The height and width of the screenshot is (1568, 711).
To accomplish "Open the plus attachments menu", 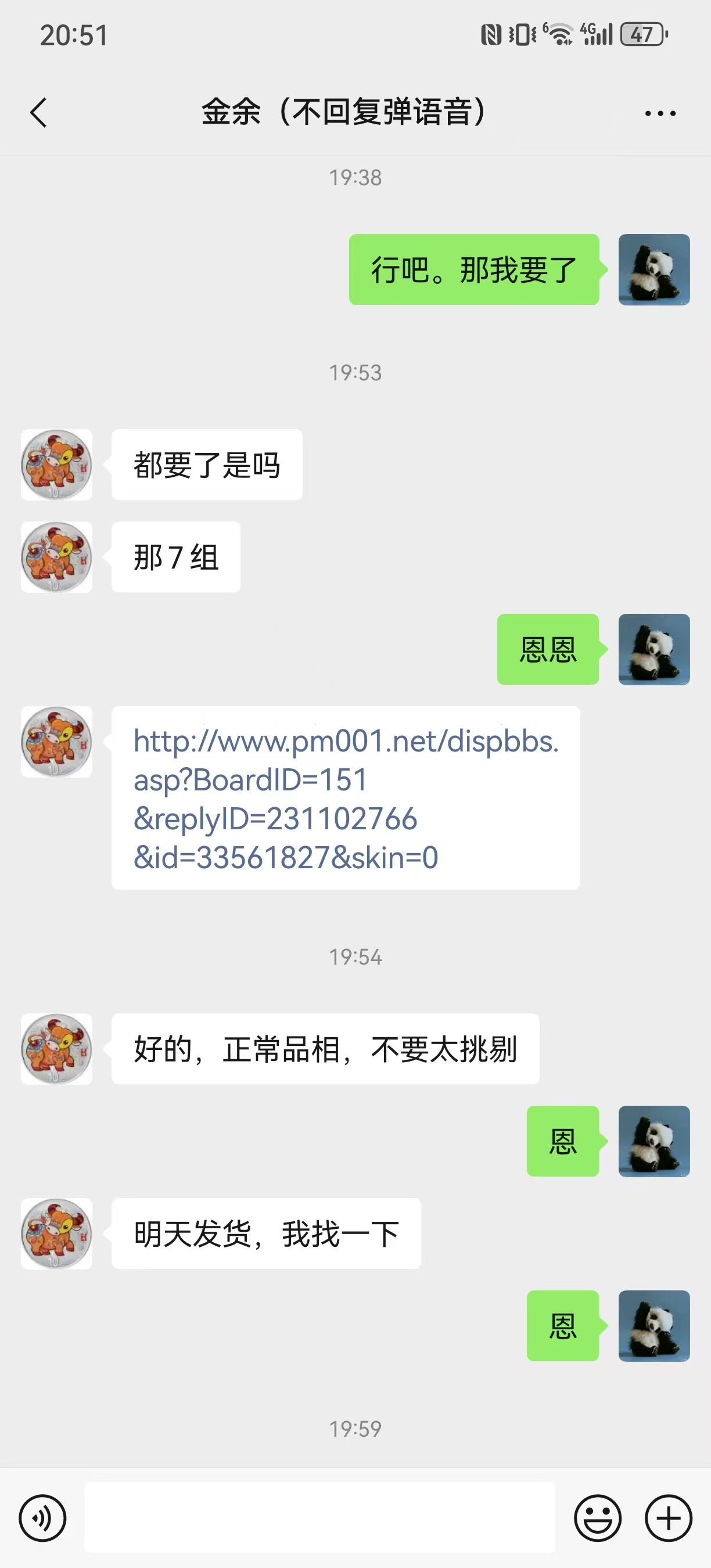I will tap(668, 1518).
